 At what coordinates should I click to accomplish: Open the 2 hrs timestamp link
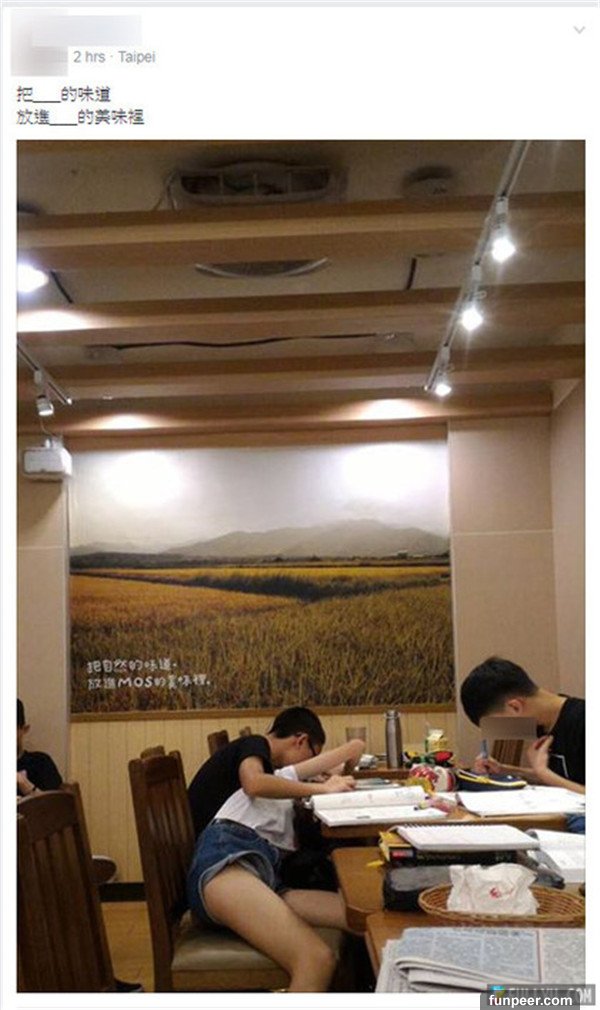(88, 57)
